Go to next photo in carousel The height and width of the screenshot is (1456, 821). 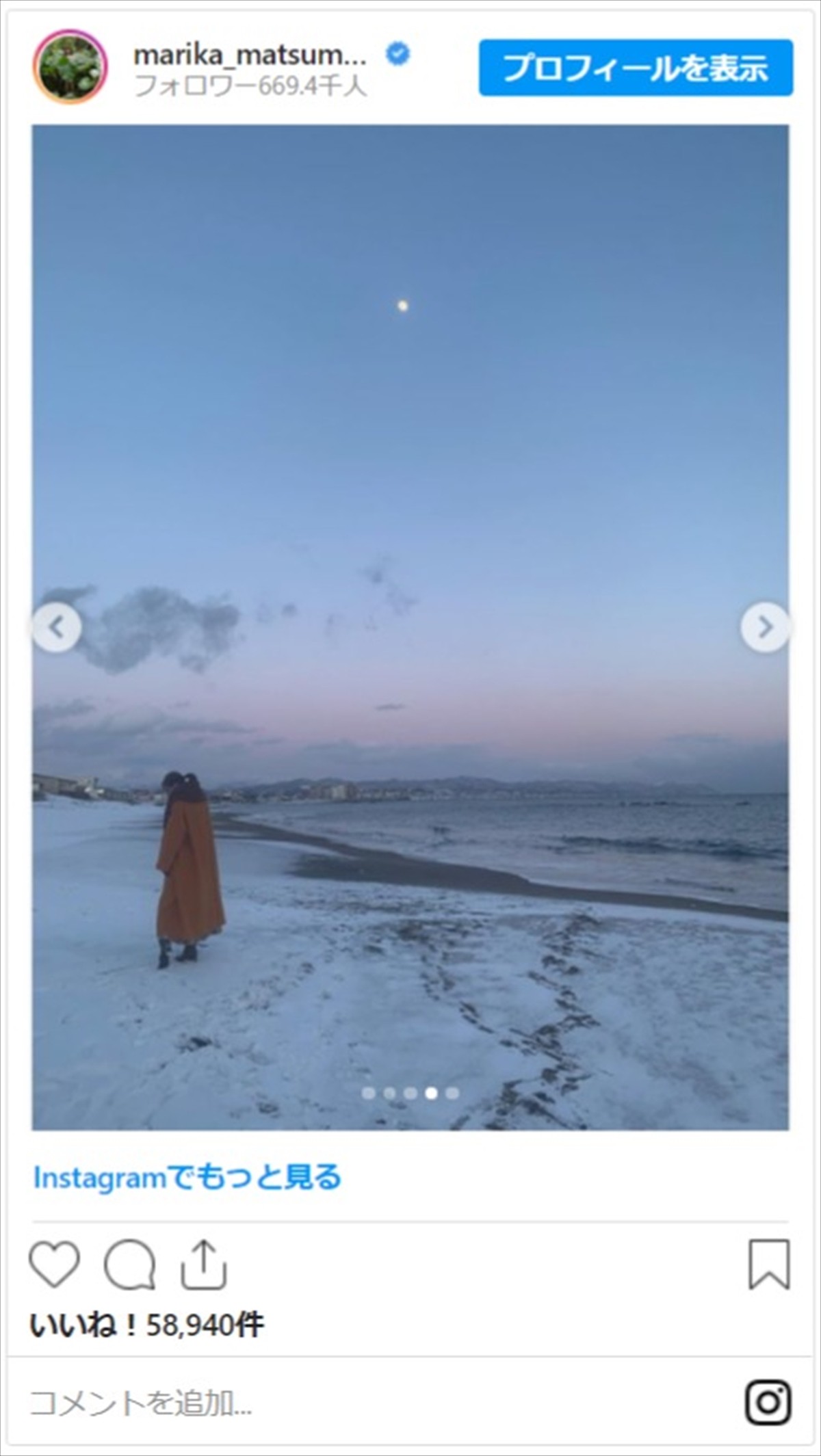coord(764,627)
